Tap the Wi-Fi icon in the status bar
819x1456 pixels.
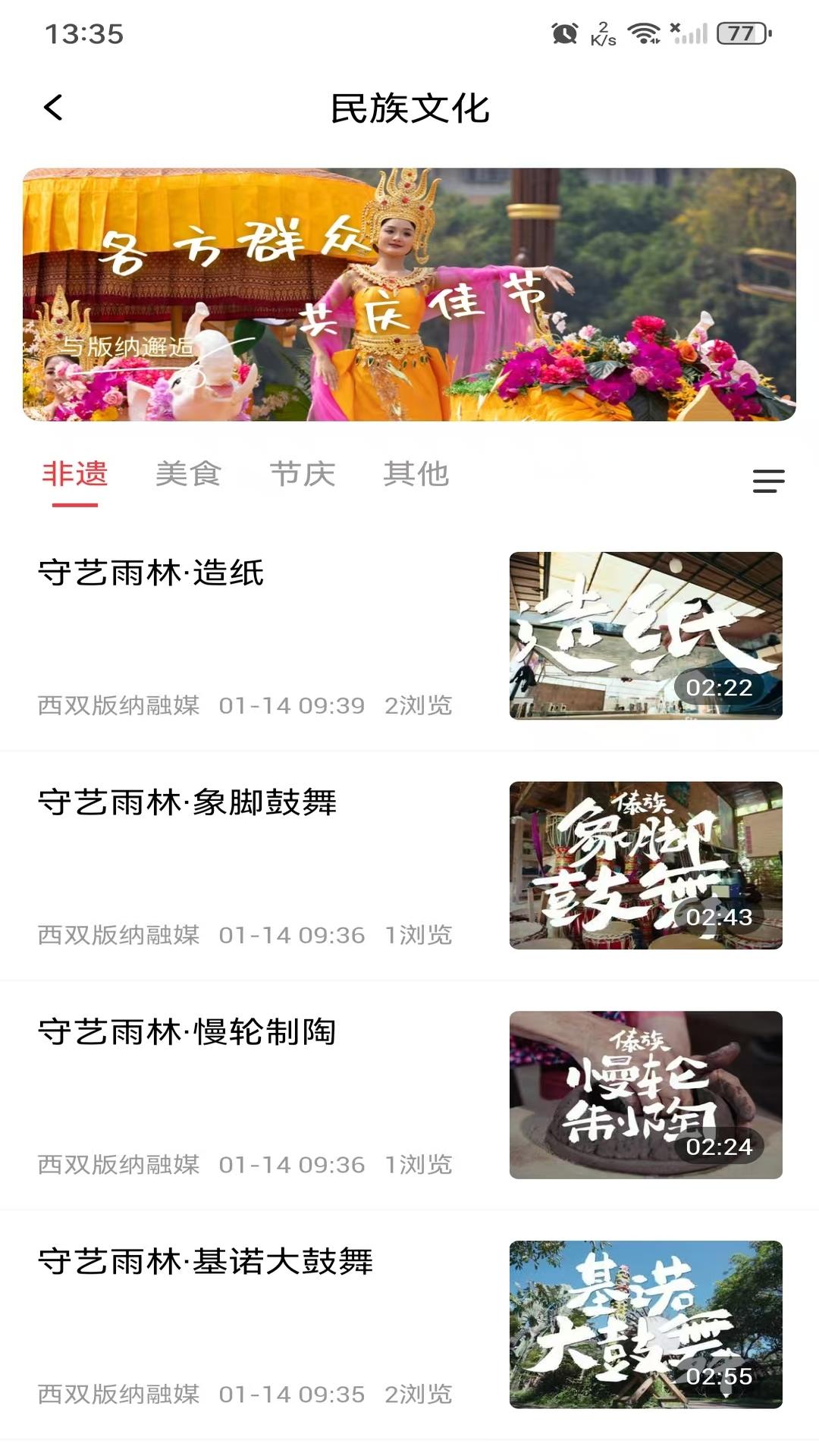tap(644, 32)
